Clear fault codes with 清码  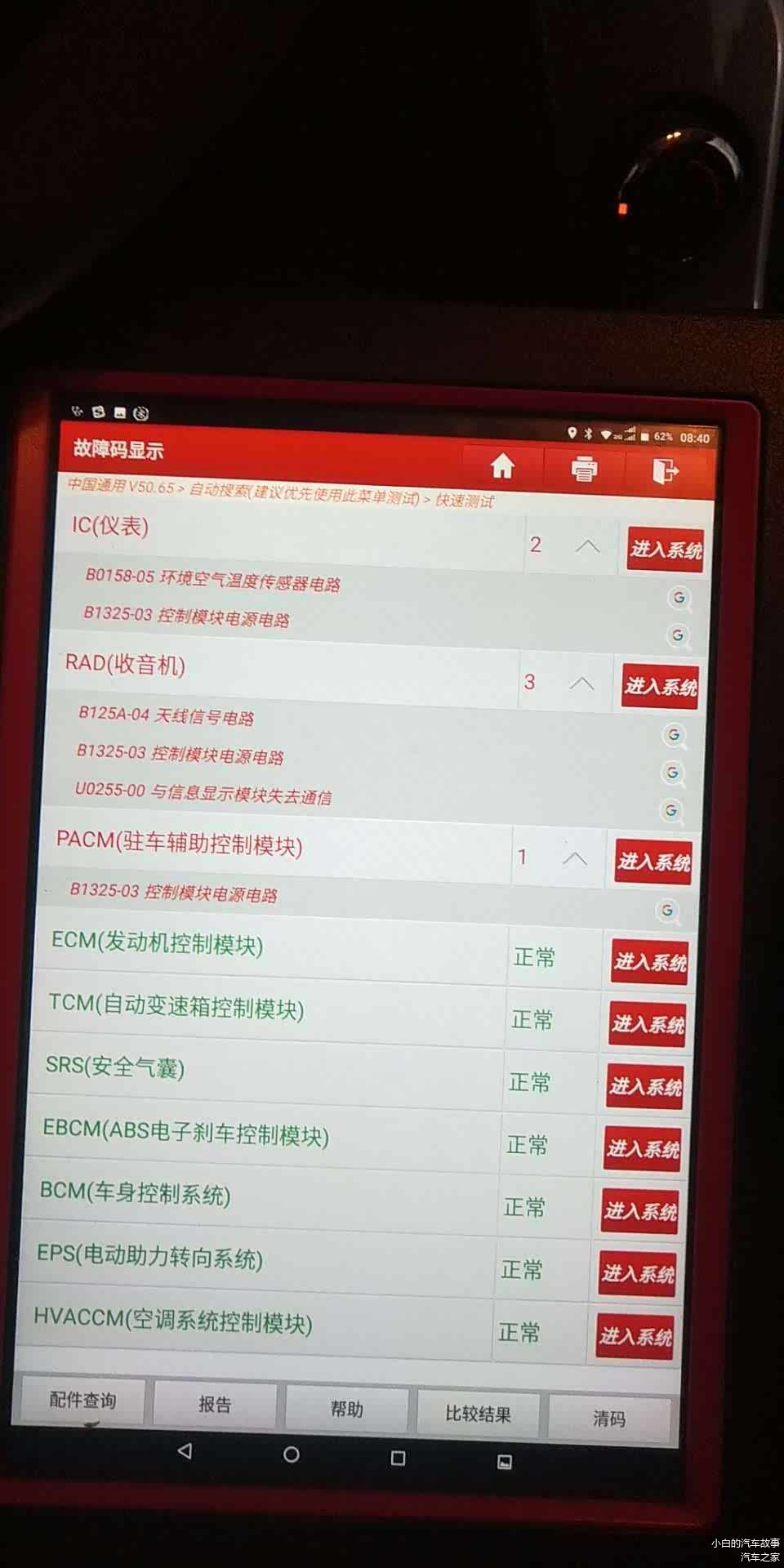click(609, 1419)
